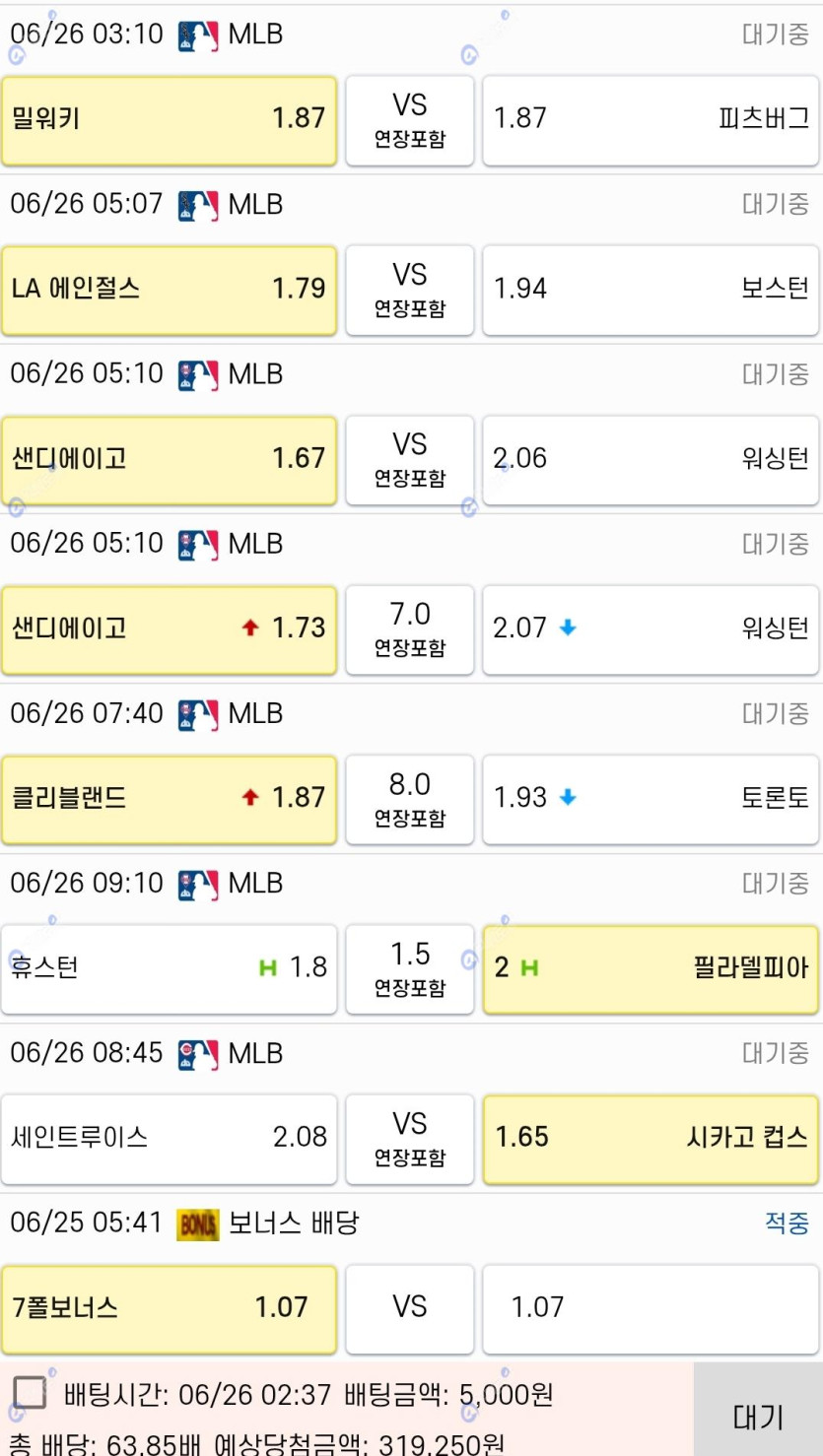The width and height of the screenshot is (823, 1456).
Task: Check the box beside 배팅시간
Action: (x=31, y=1393)
